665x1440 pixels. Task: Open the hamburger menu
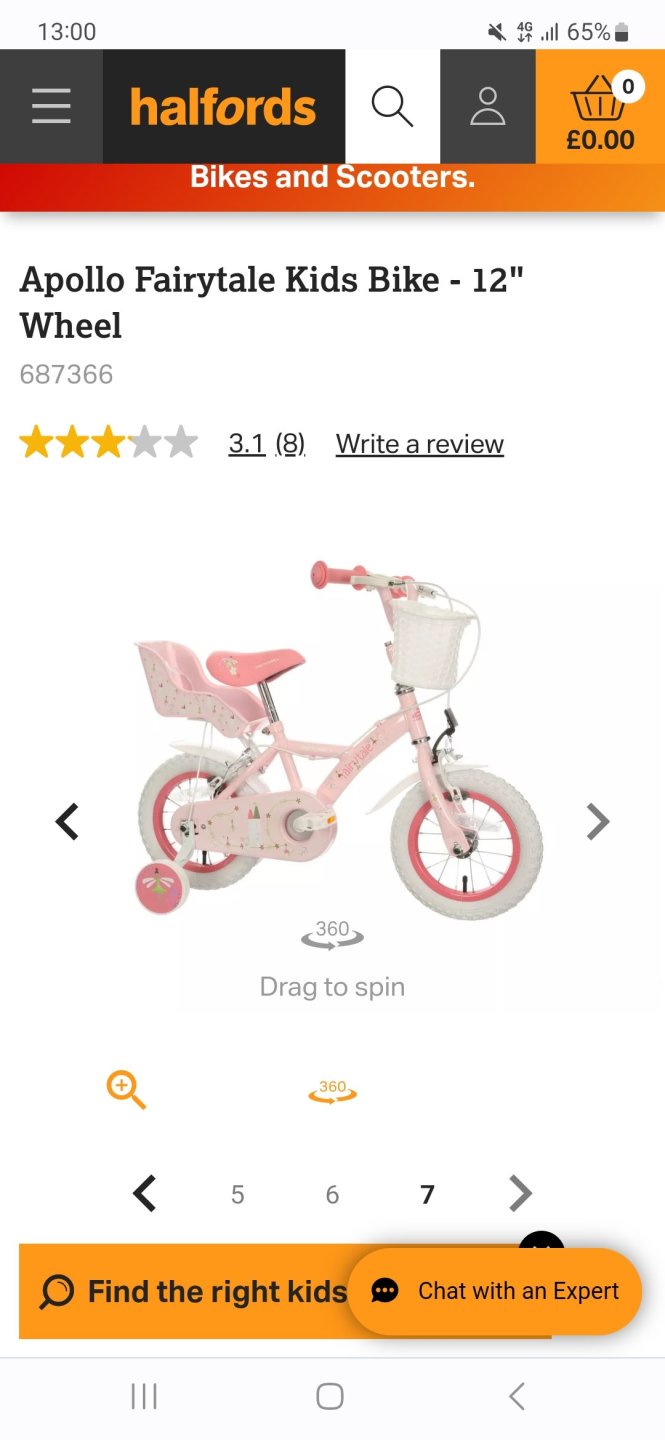tap(51, 106)
